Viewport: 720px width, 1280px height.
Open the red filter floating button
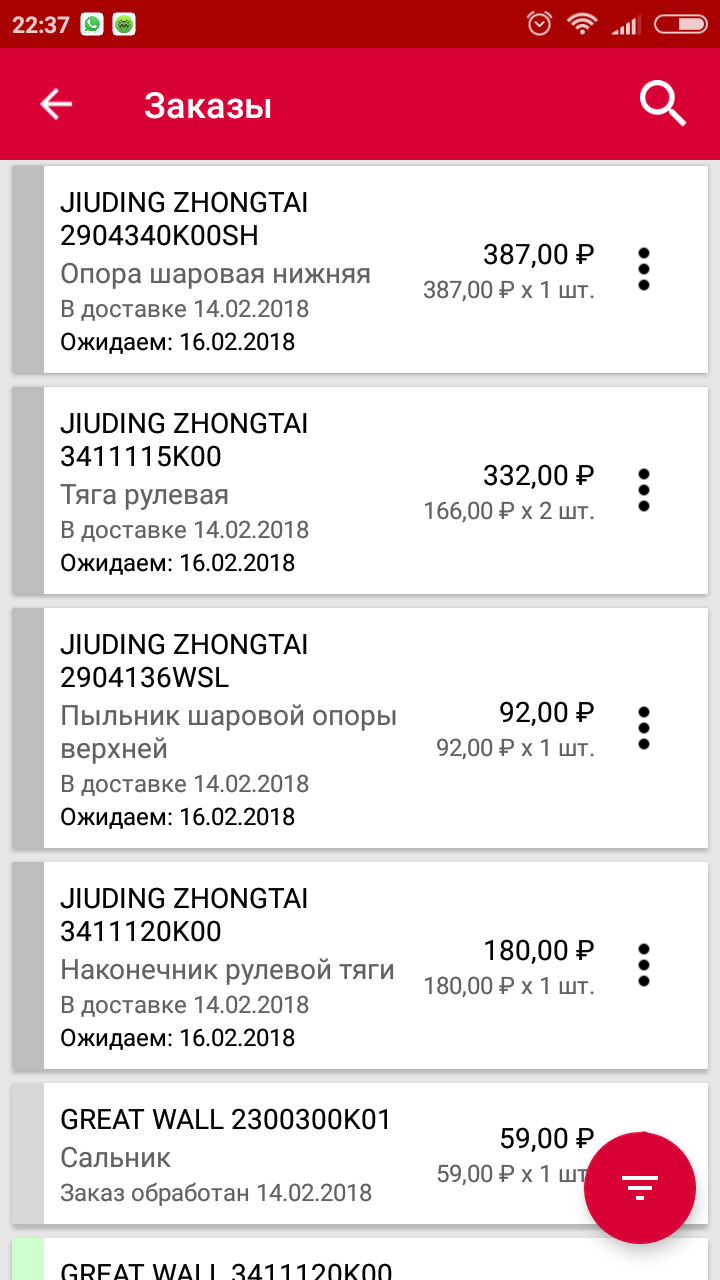click(639, 1187)
